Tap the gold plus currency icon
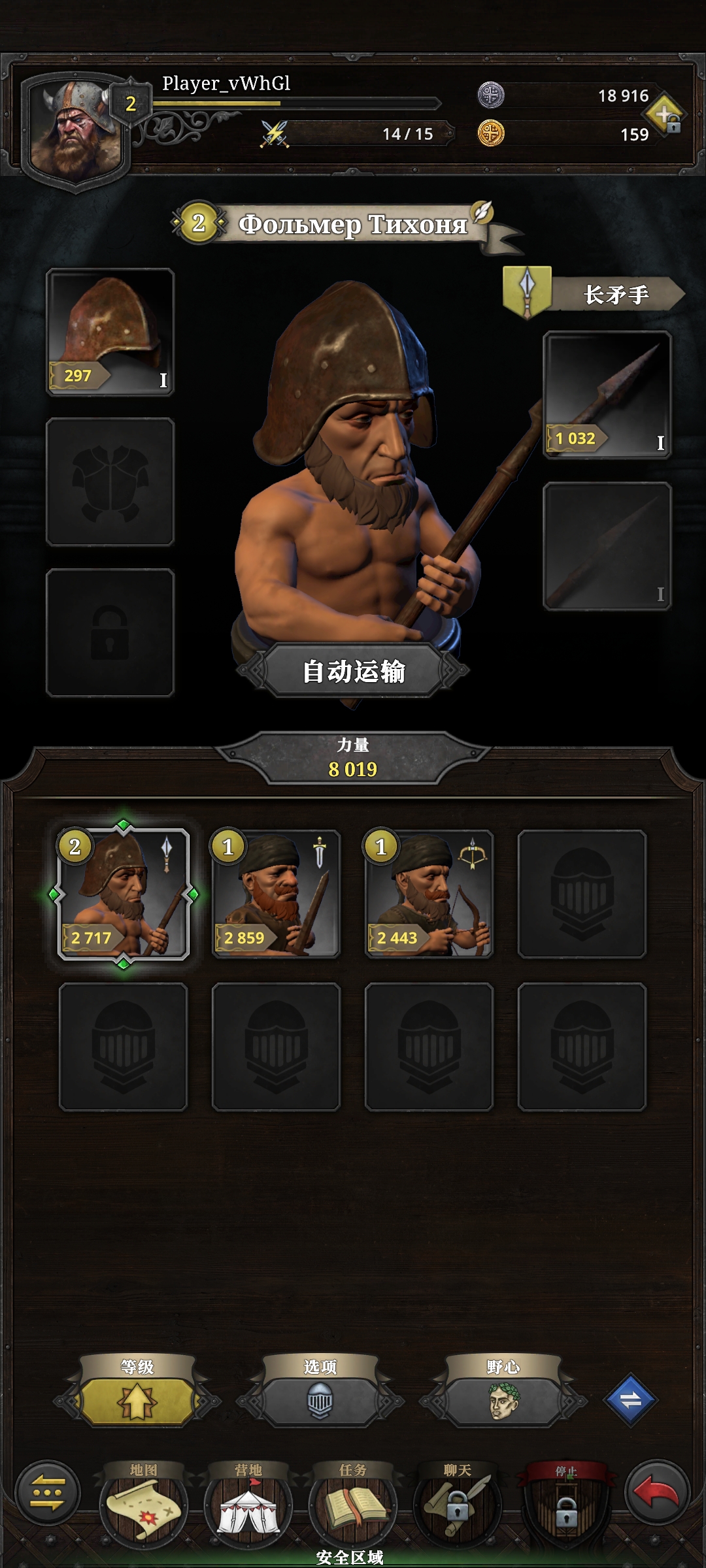This screenshot has width=706, height=1568. (x=665, y=116)
